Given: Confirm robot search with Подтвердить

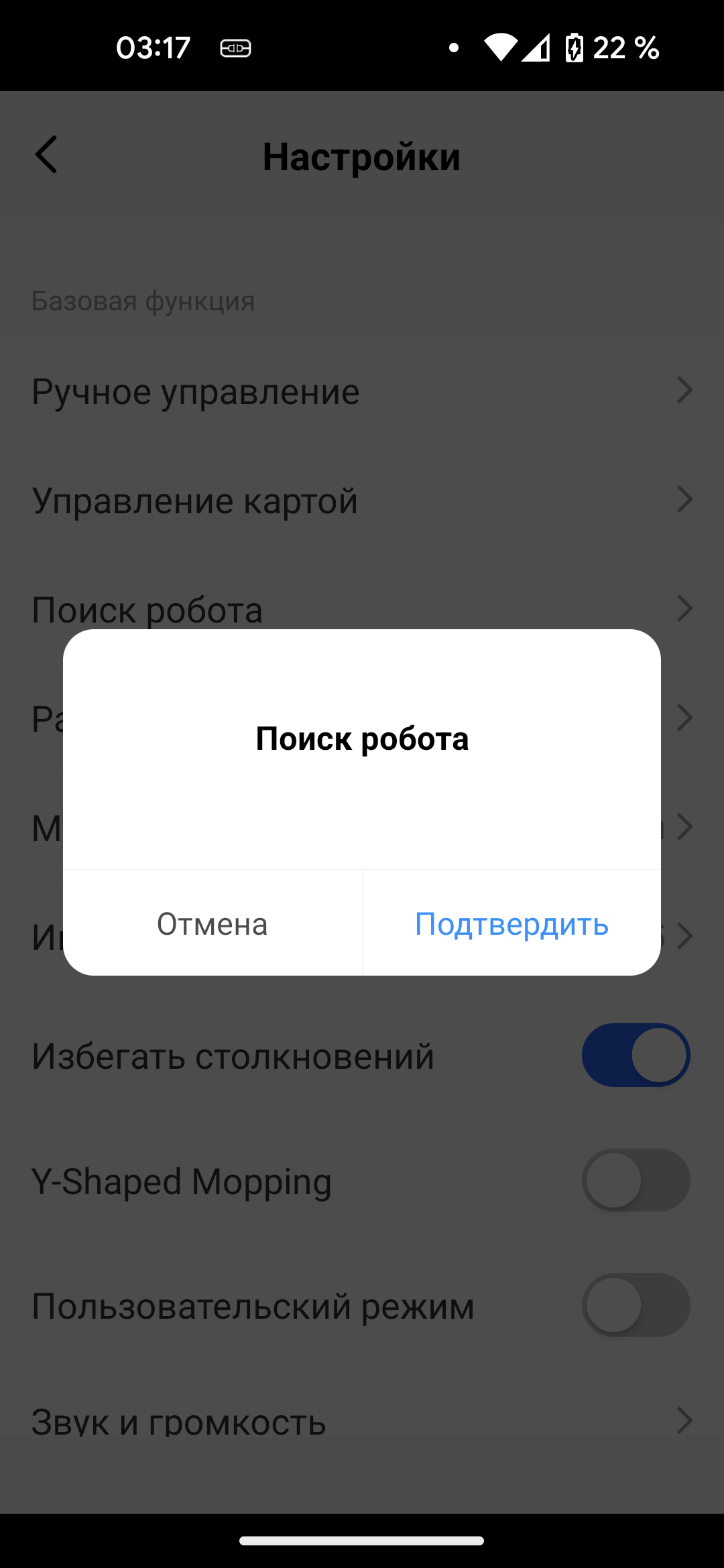Looking at the screenshot, I should tap(511, 923).
